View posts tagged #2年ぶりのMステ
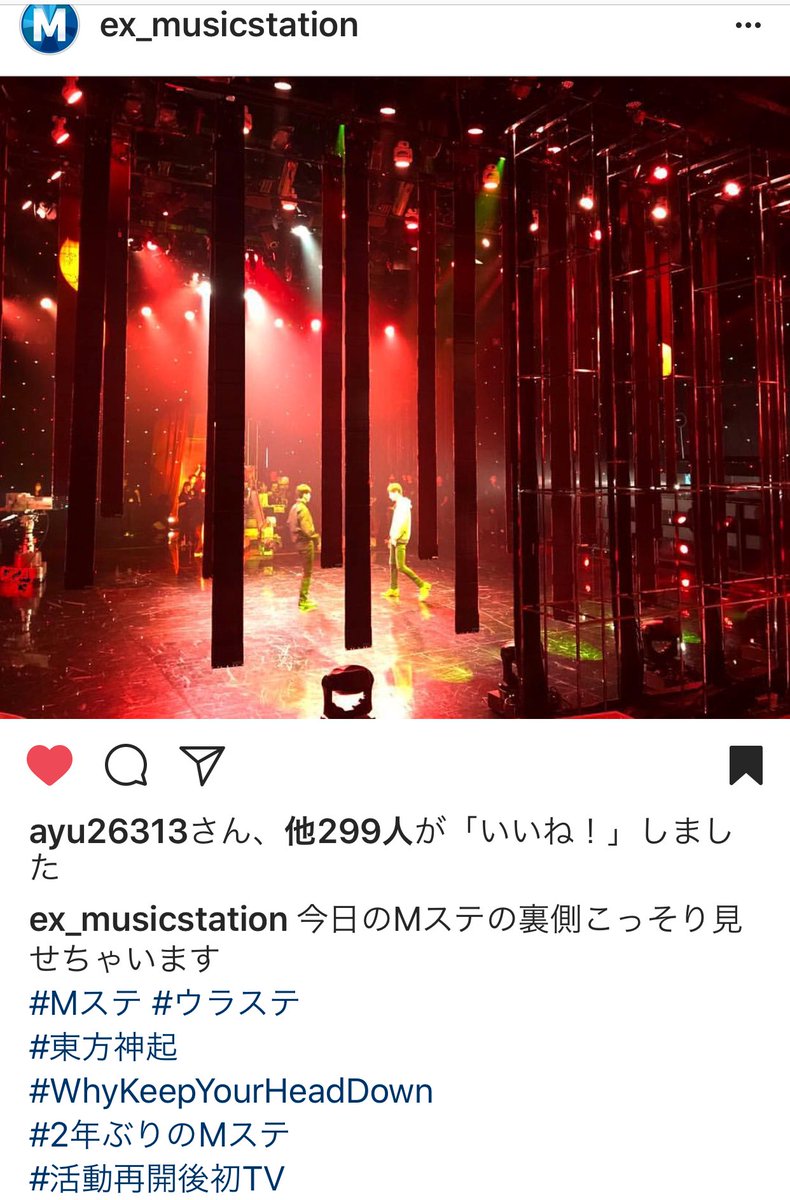Image resolution: width=790 pixels, height=1200 pixels. pos(160,1135)
